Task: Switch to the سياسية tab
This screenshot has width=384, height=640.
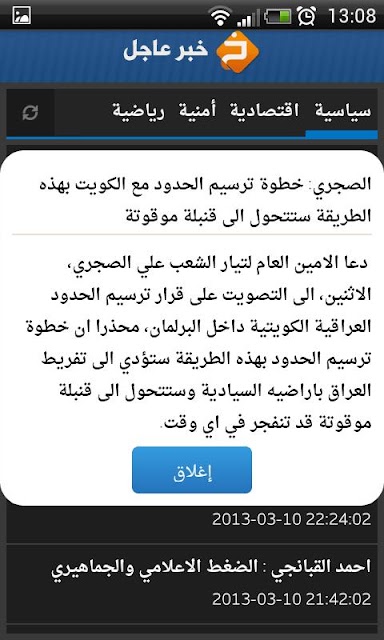Action: pos(343,112)
